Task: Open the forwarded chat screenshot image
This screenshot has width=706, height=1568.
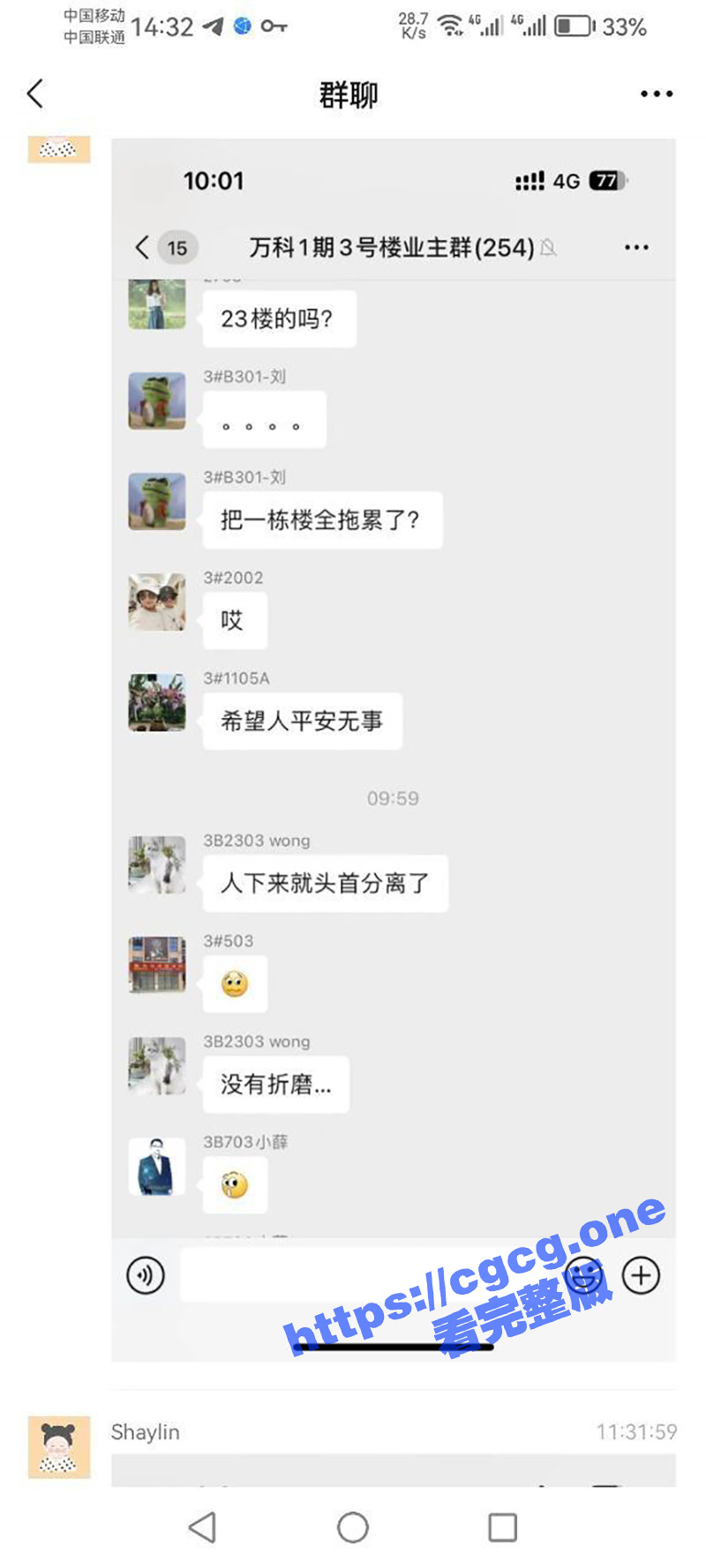Action: 393,750
